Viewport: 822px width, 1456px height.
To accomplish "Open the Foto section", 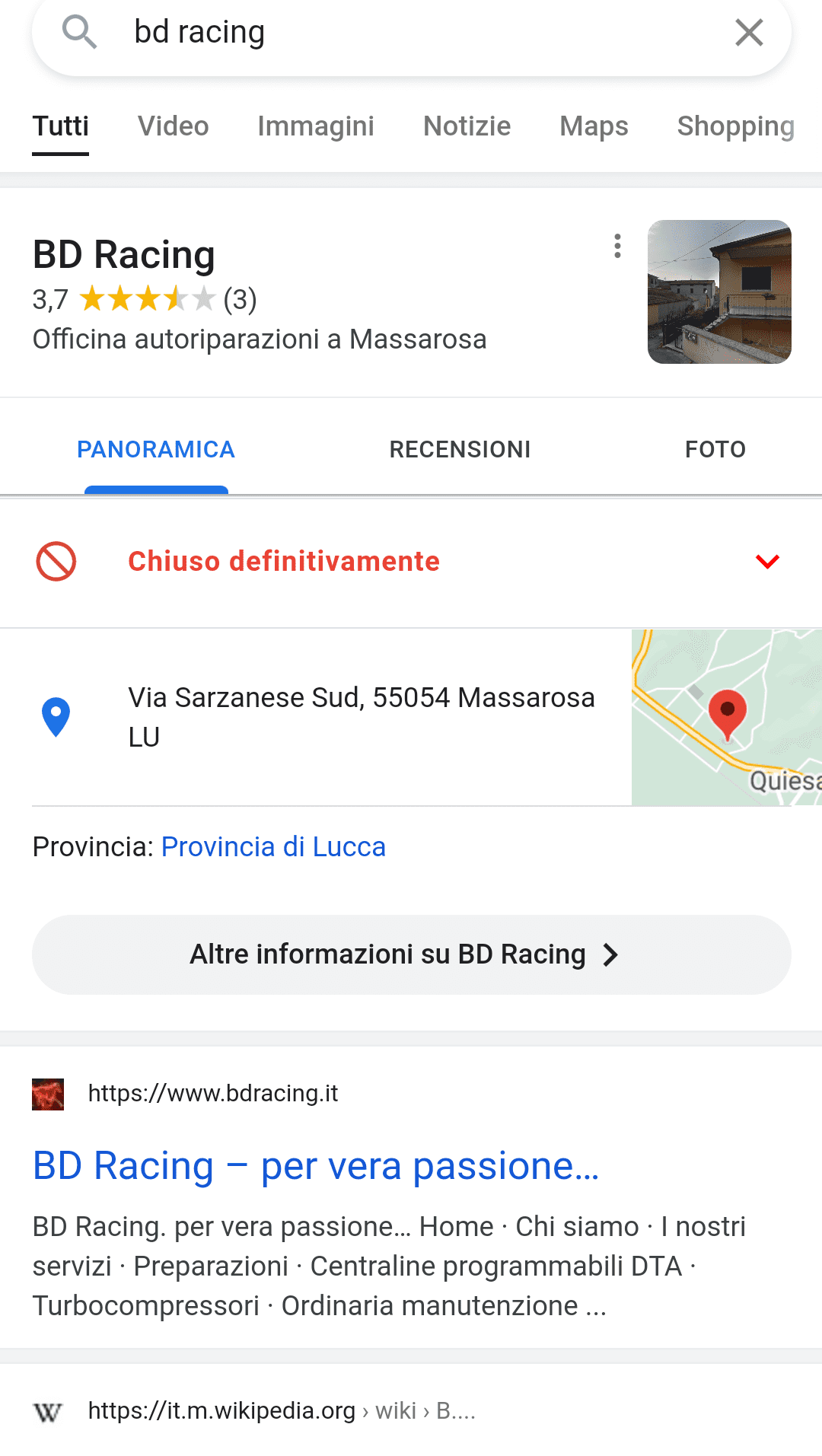I will pyautogui.click(x=715, y=449).
